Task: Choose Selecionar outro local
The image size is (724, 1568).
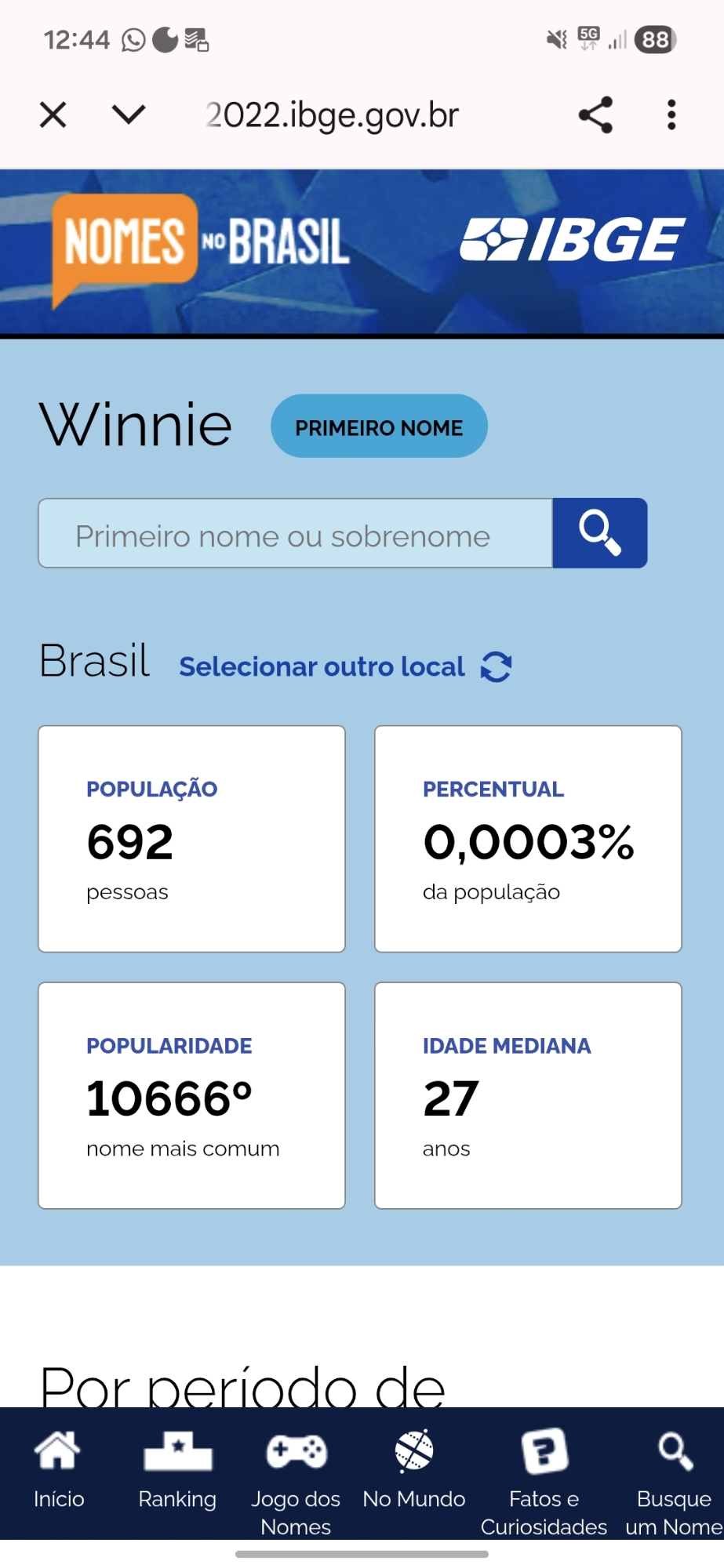Action: point(345,667)
